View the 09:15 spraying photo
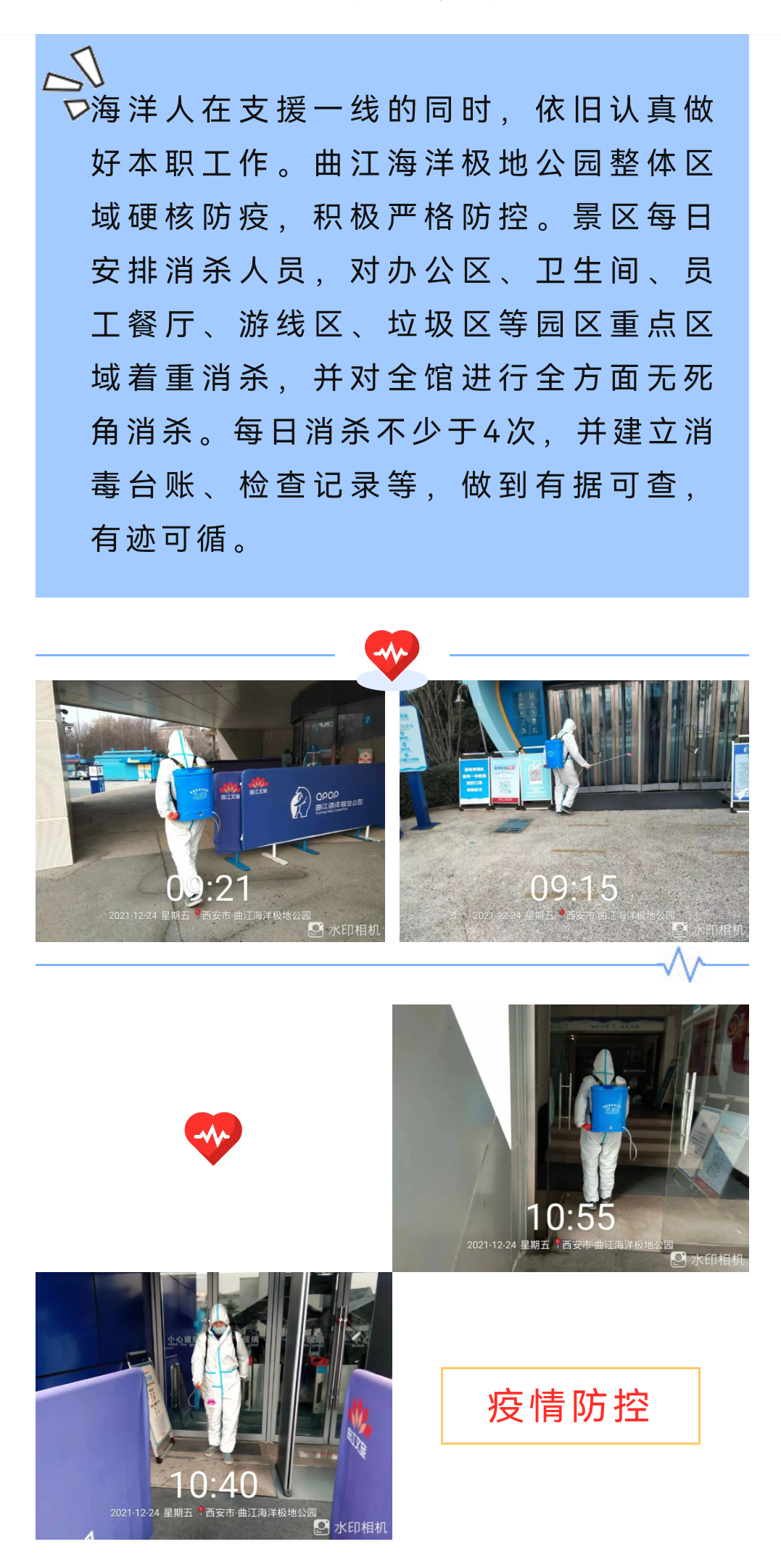The image size is (781, 1568). coord(574,811)
